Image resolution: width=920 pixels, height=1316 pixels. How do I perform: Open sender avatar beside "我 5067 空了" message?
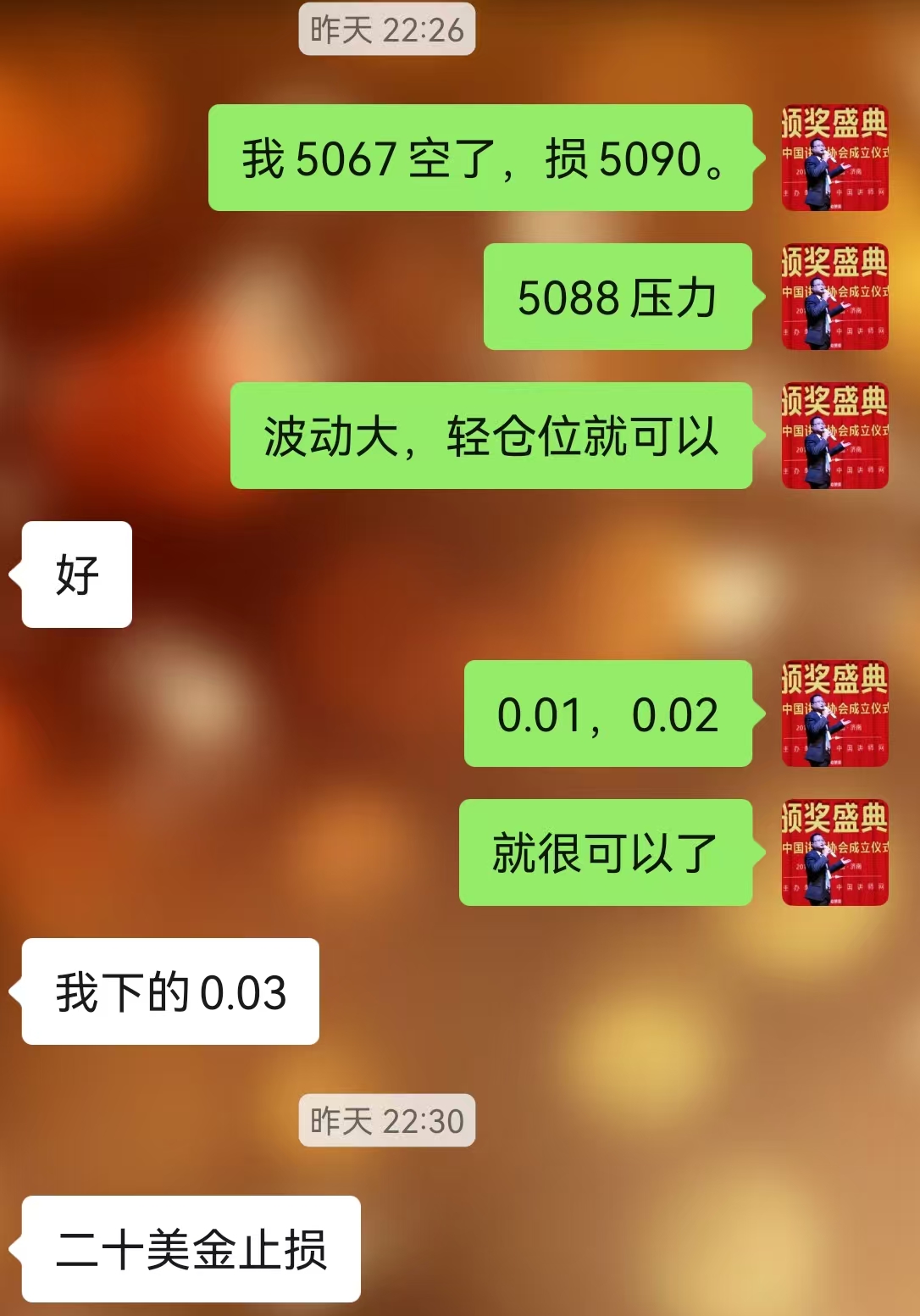coord(834,158)
